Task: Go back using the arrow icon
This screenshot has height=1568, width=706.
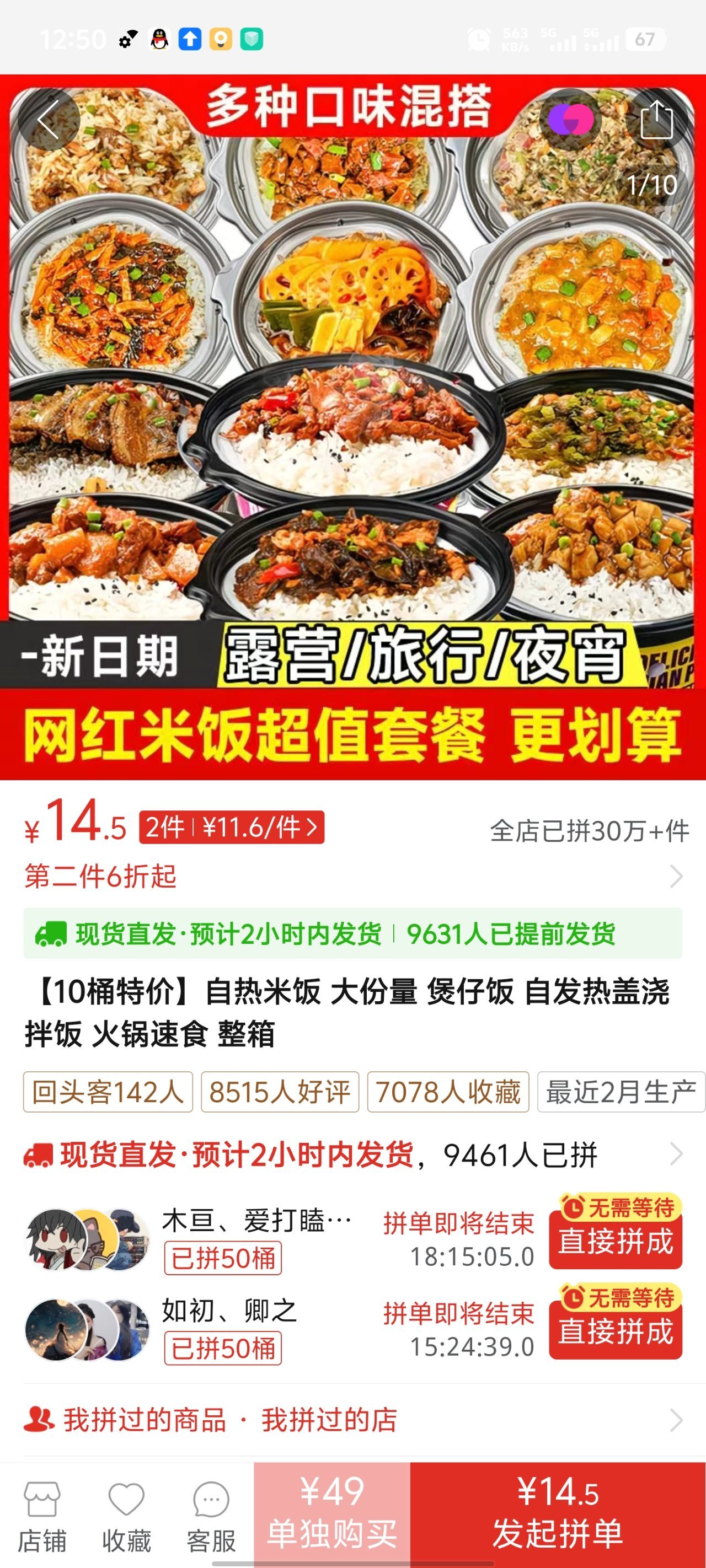Action: (49, 119)
